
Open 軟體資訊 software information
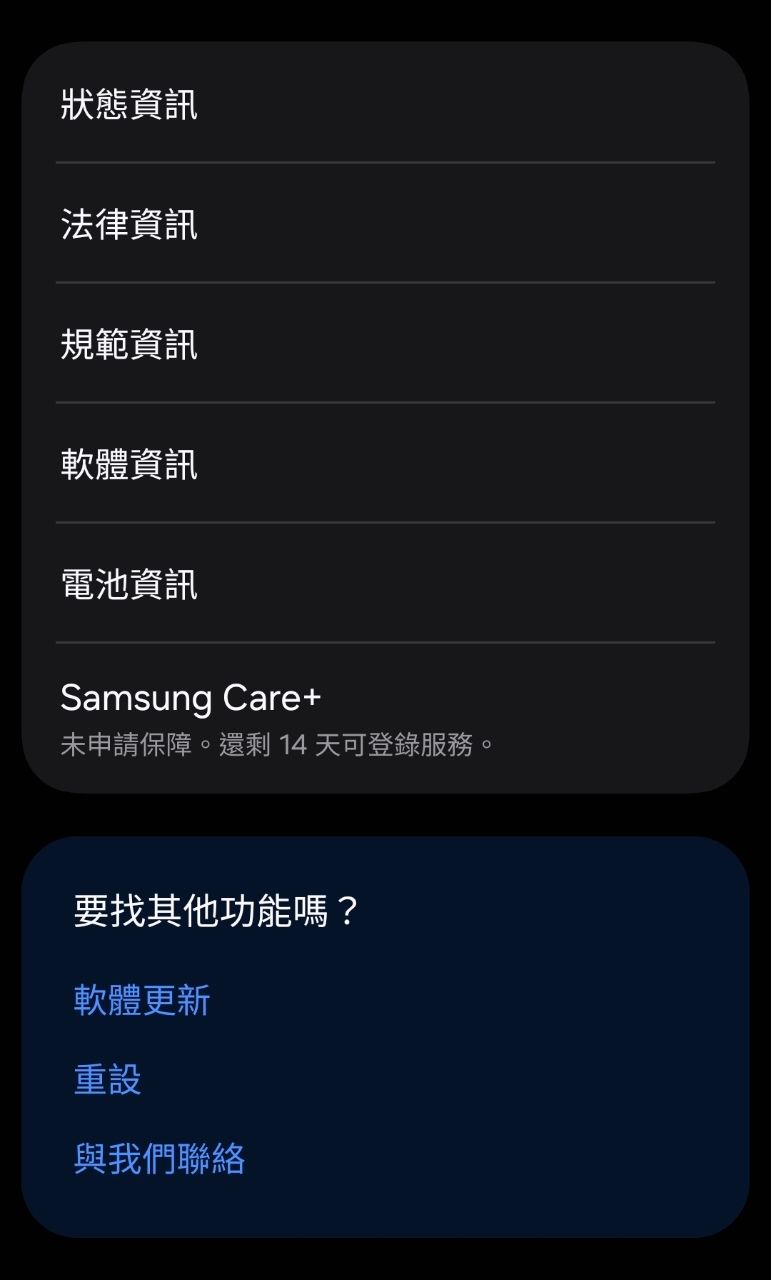(130, 464)
